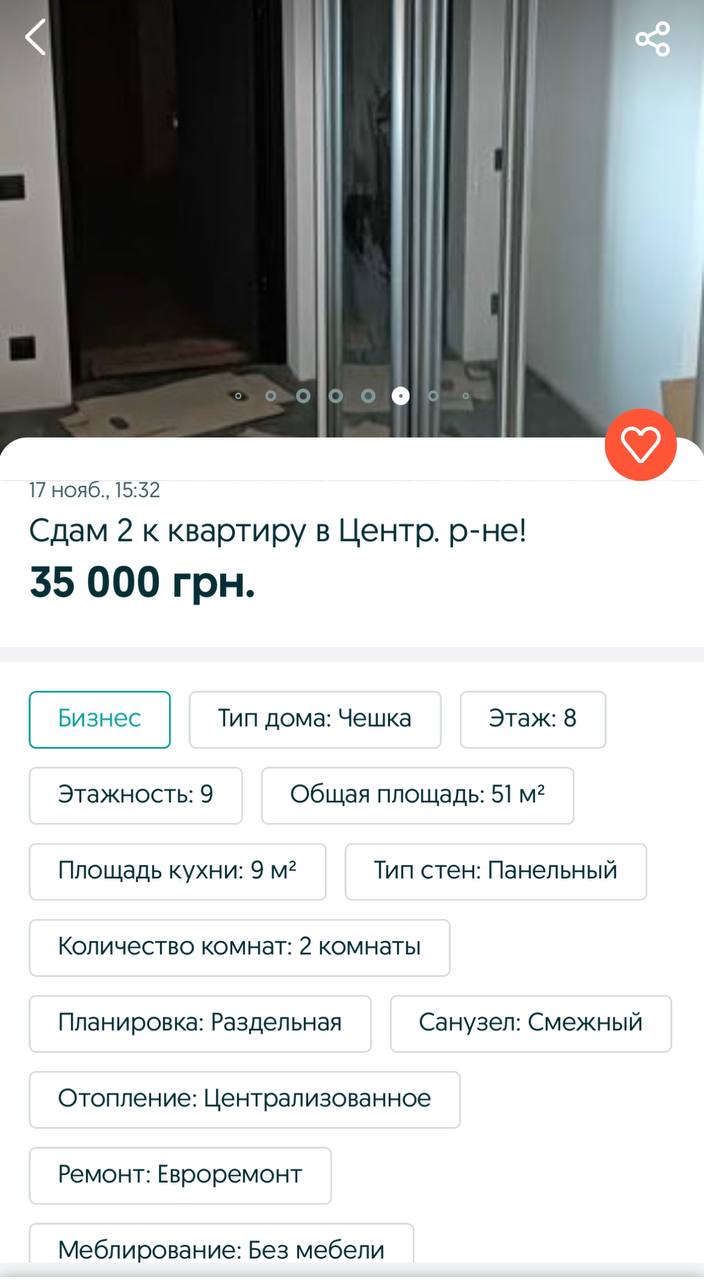Select the Общая площадь: 51 м² chip
Viewport: 704px width, 1280px height.
pyautogui.click(x=418, y=795)
